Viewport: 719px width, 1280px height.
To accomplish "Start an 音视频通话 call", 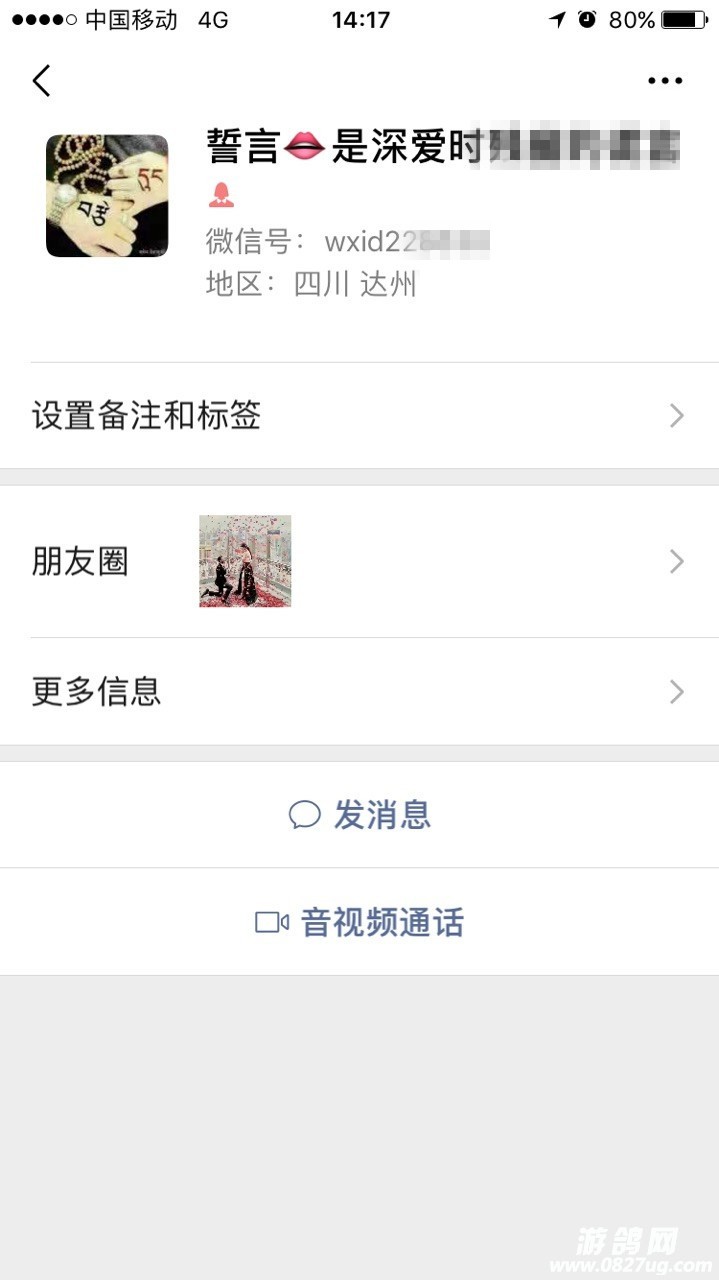I will coord(360,922).
